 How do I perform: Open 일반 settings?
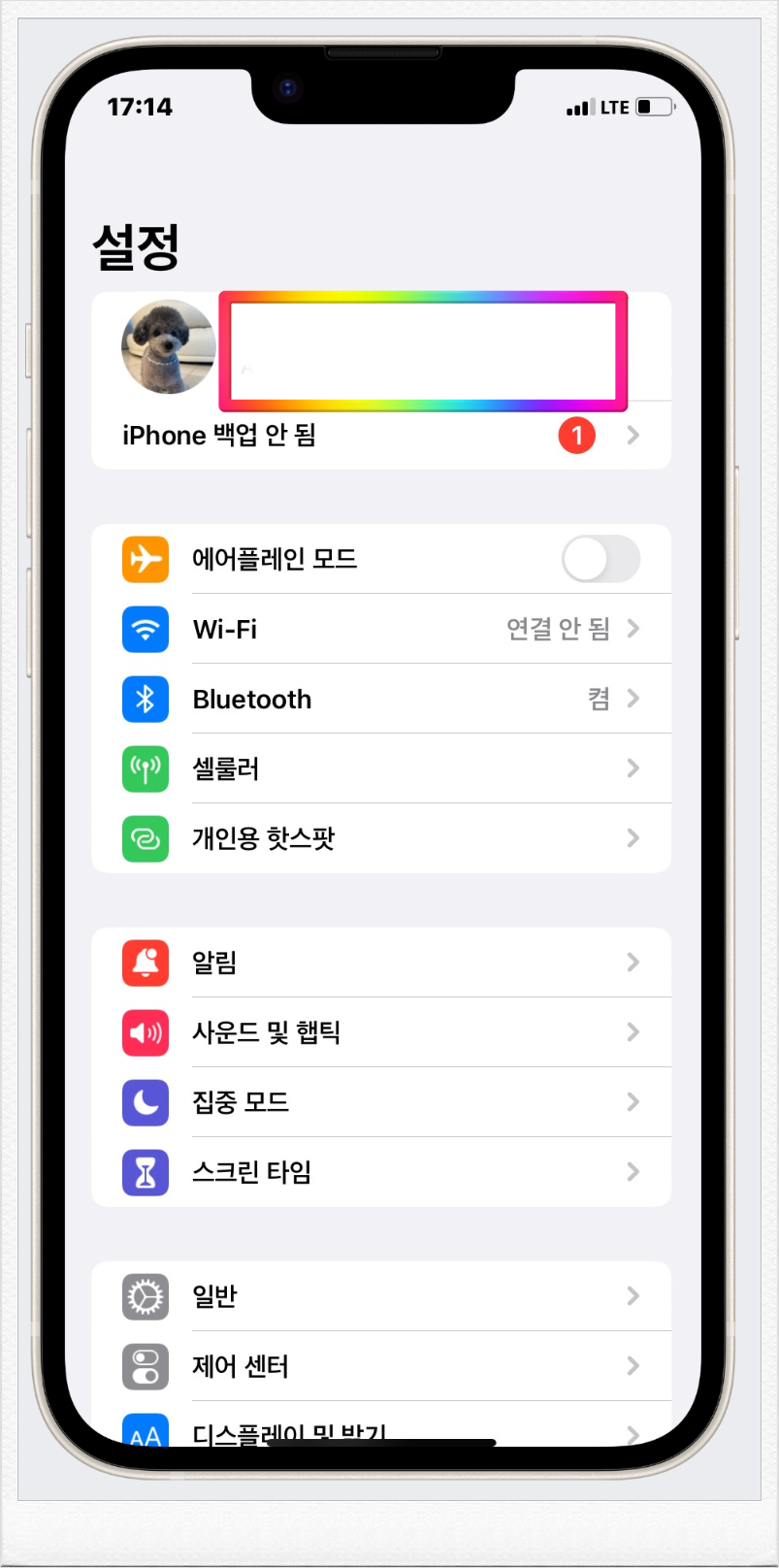pos(380,1296)
